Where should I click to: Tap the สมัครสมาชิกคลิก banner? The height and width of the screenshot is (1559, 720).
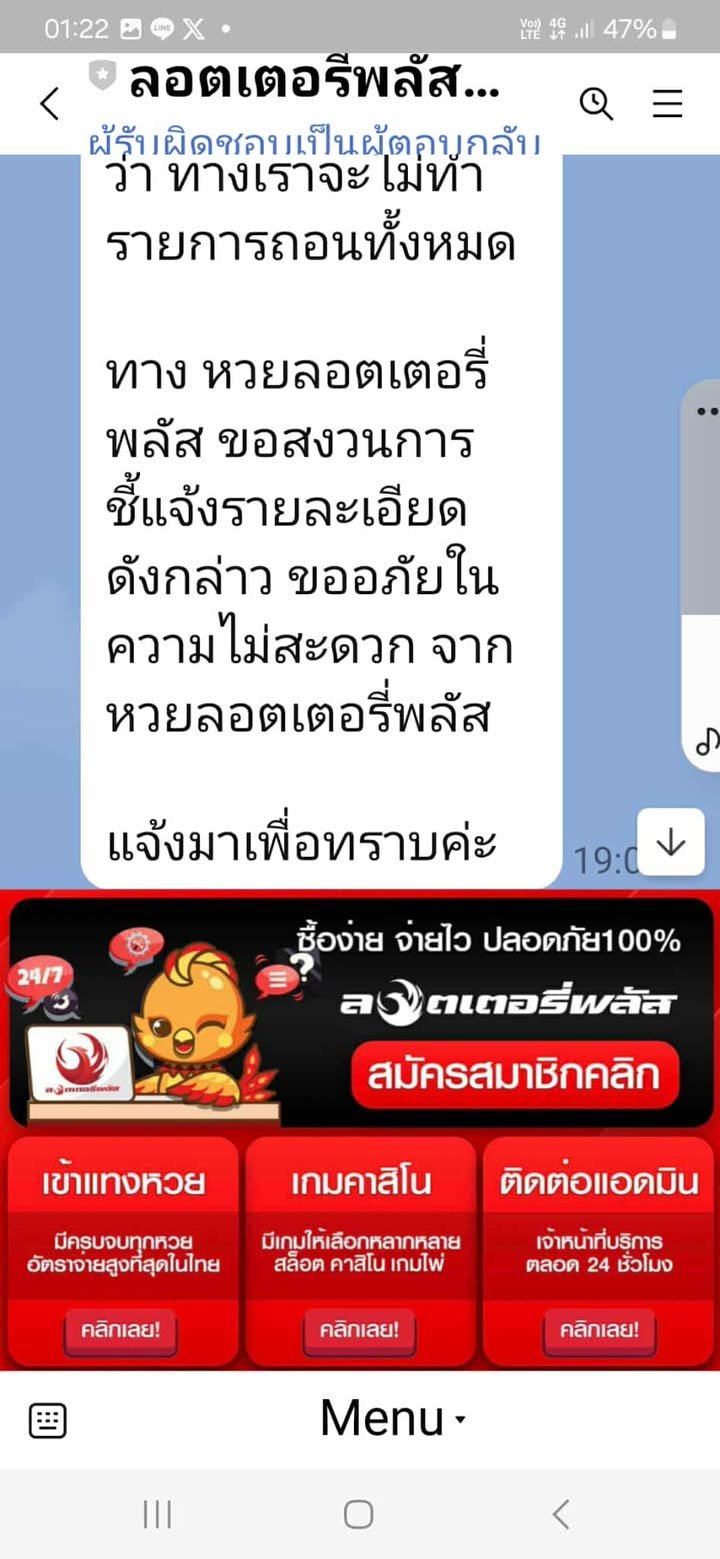pos(515,1075)
